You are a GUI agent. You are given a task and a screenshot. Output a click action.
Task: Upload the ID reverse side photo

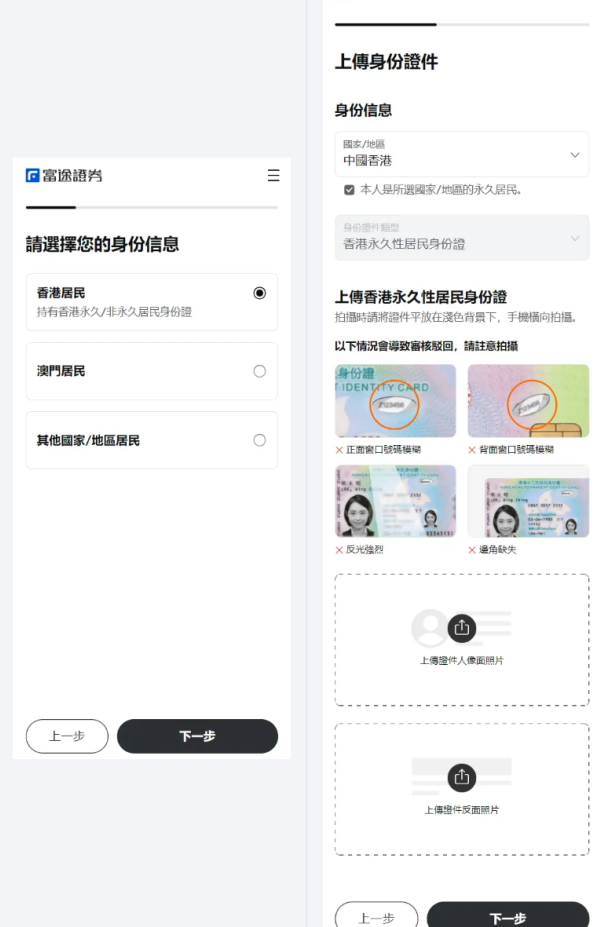tap(461, 787)
